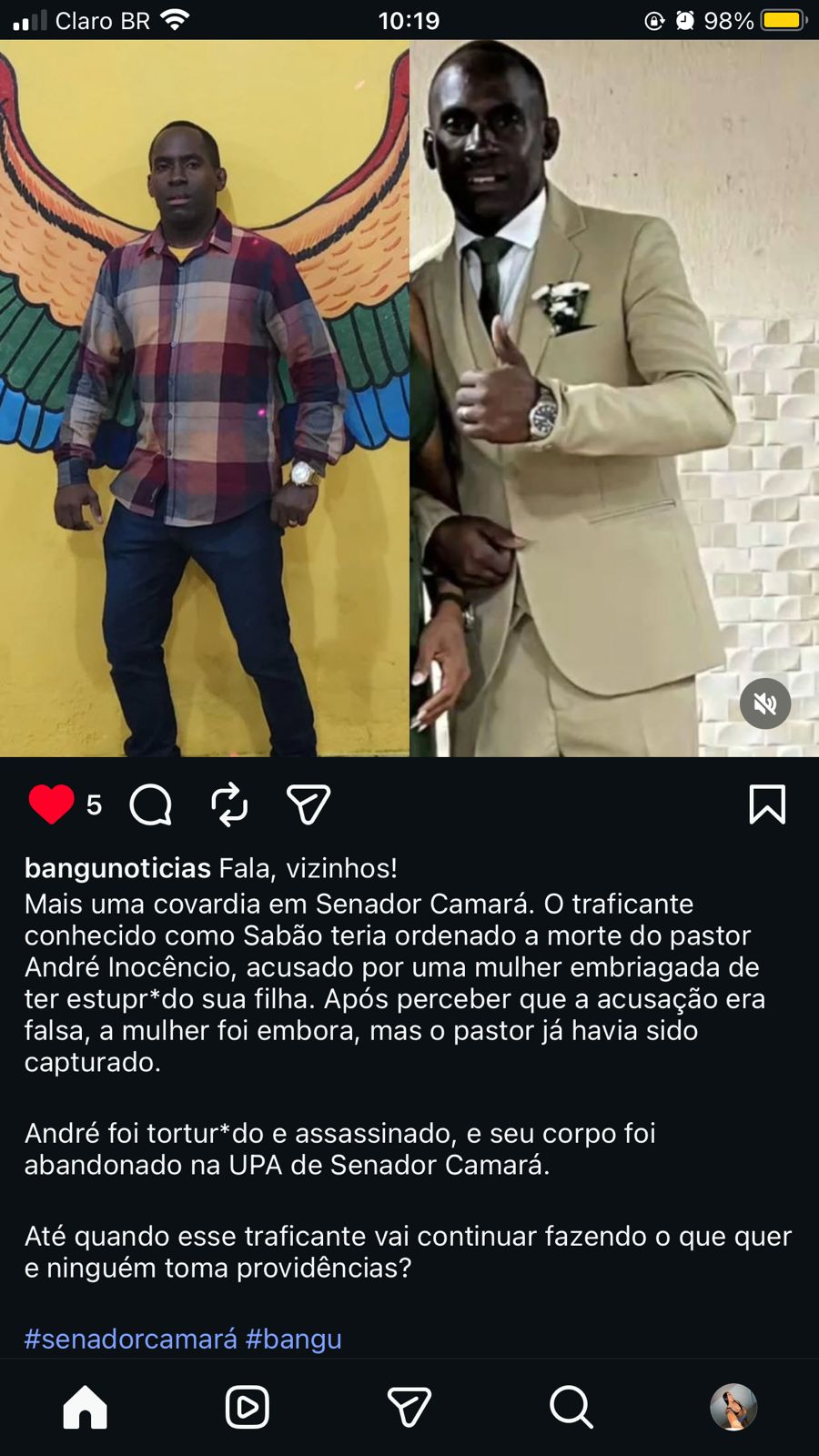
Task: Unmute the video sound
Action: (x=765, y=703)
